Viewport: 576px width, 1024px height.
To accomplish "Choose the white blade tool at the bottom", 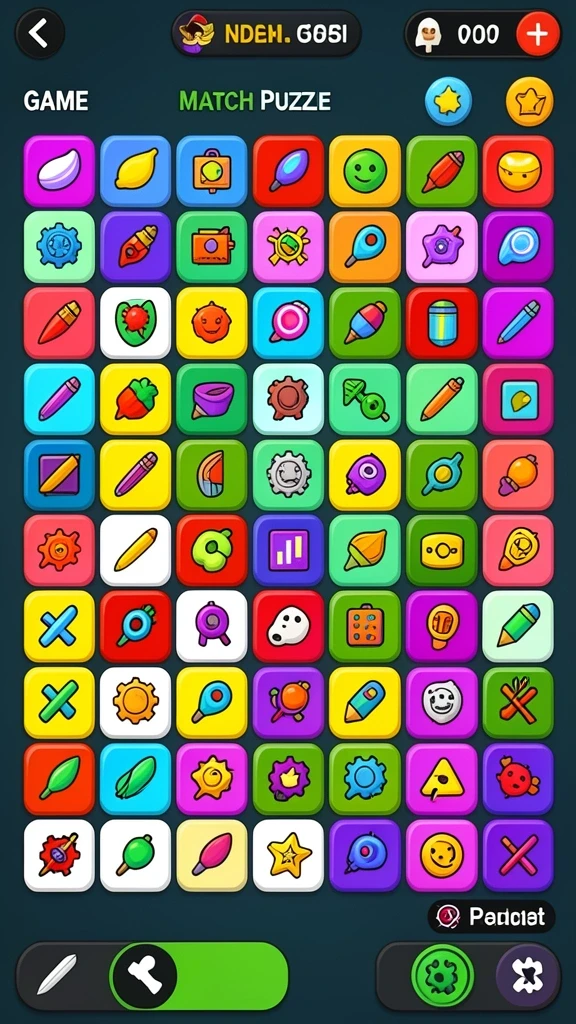I will pos(57,975).
